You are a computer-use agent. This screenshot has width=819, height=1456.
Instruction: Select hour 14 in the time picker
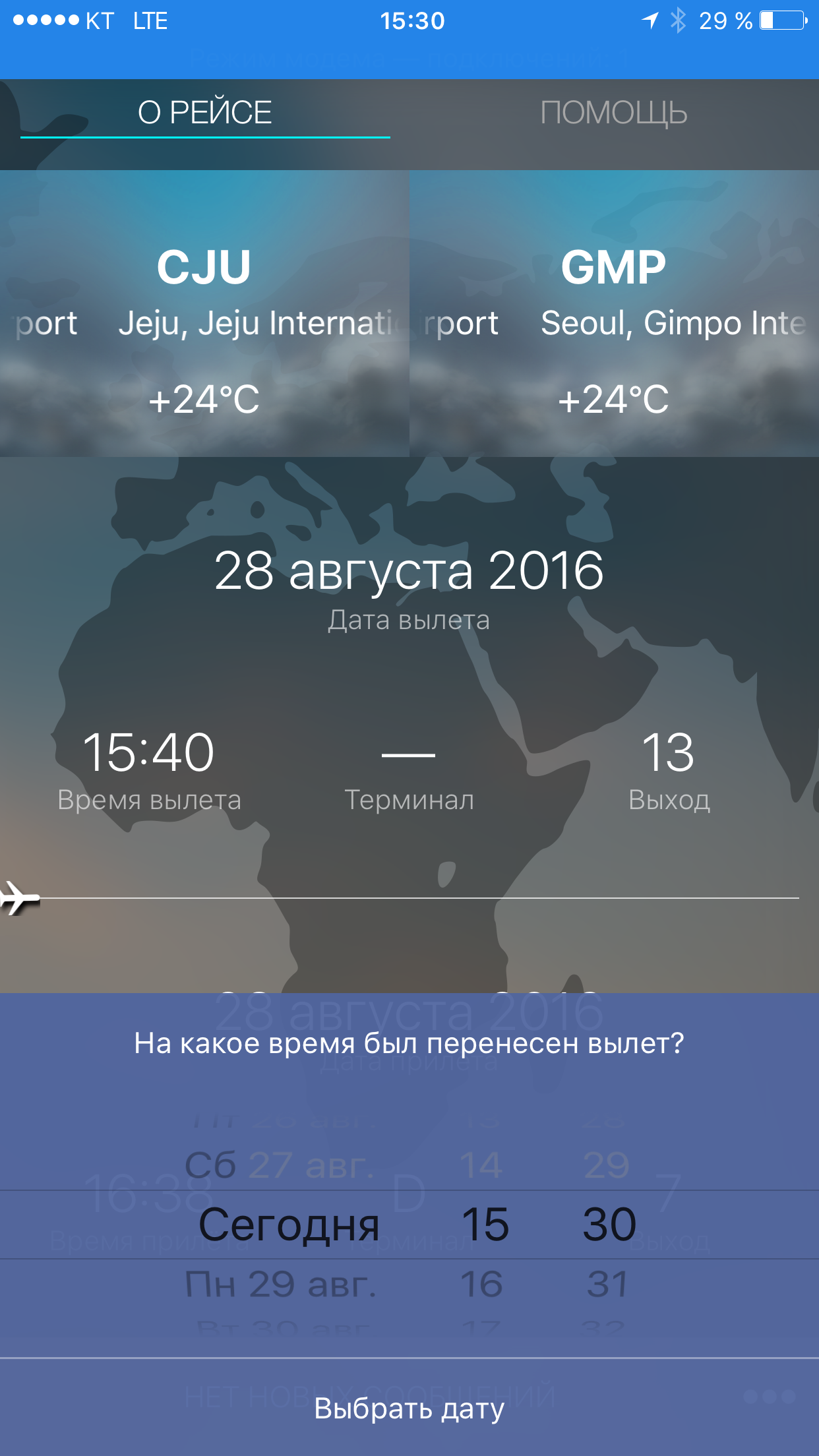[x=482, y=1165]
